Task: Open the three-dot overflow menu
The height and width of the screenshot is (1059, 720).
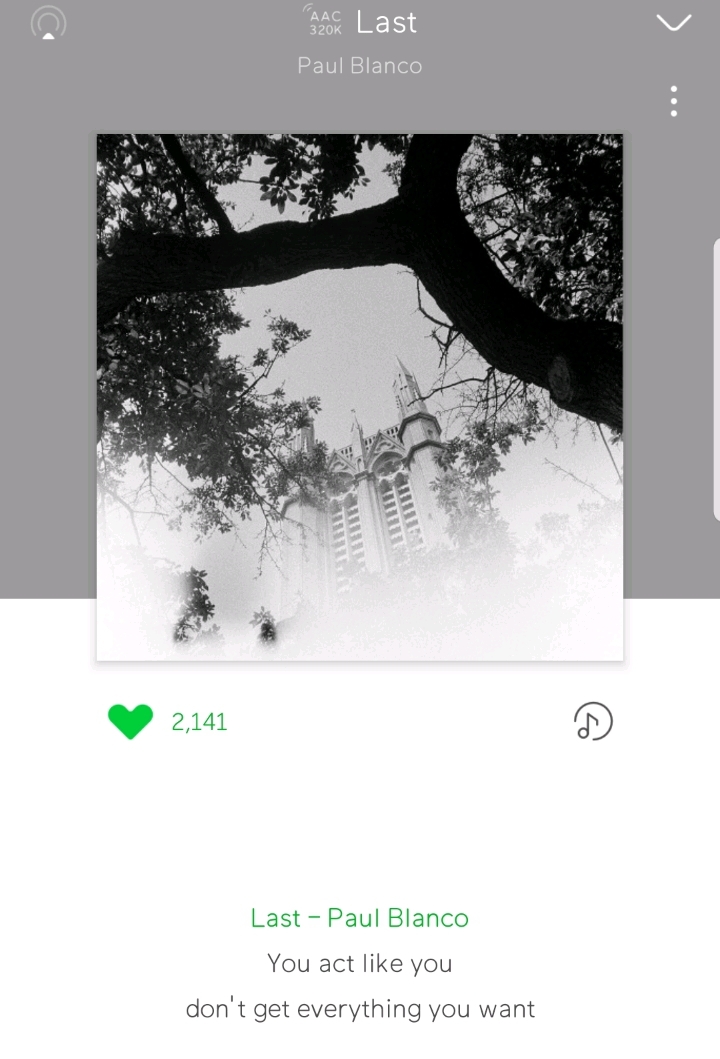Action: [674, 101]
